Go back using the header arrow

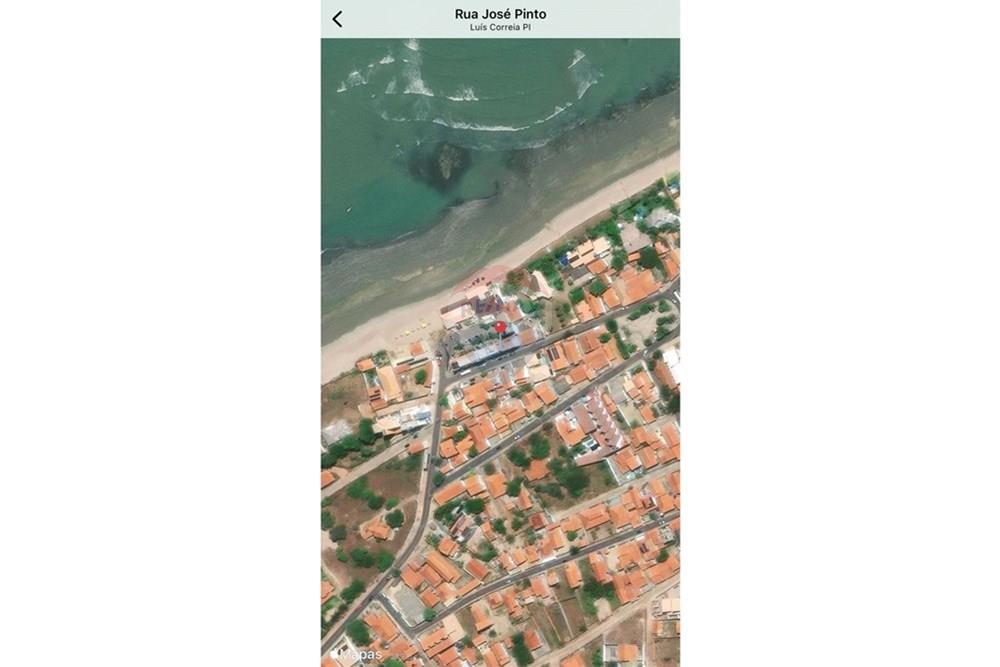point(337,19)
